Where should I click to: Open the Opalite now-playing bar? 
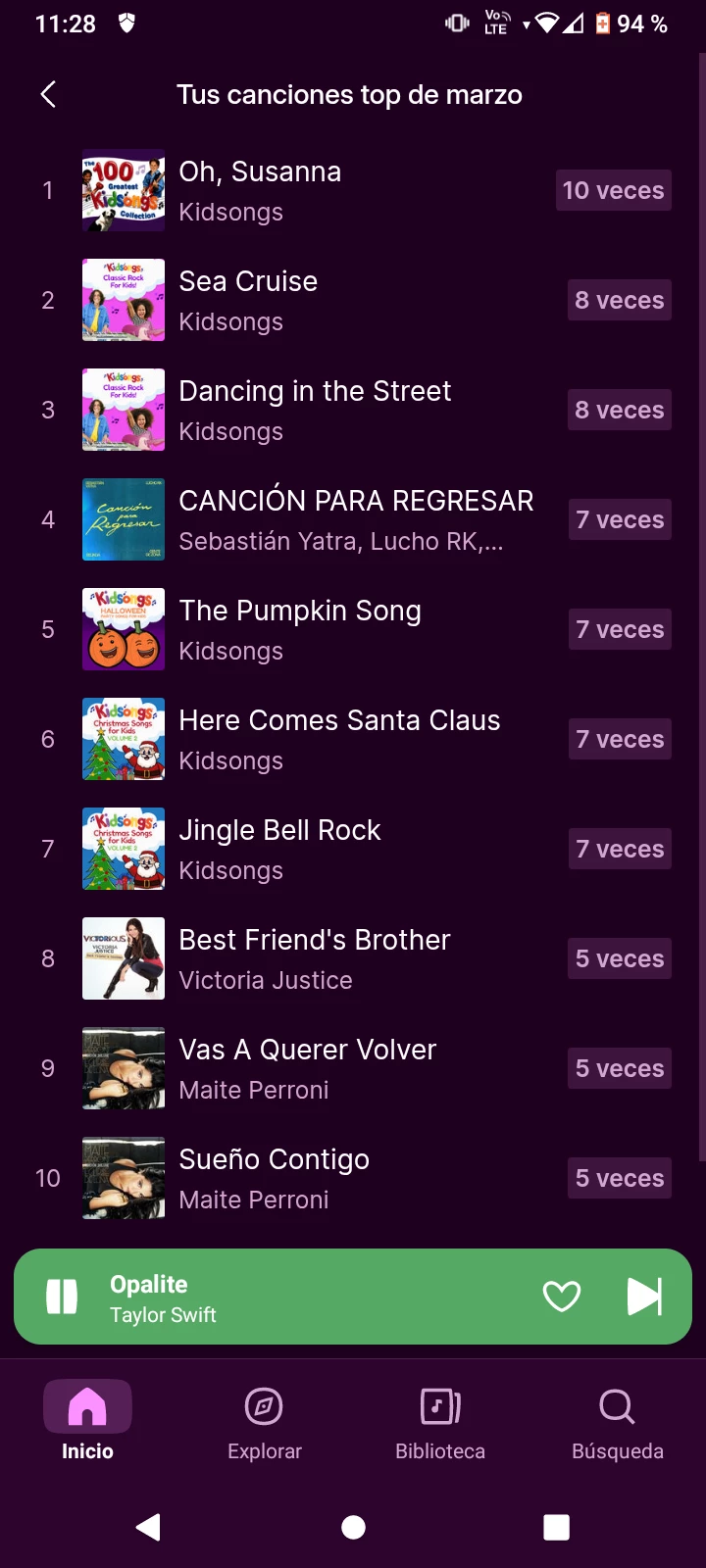314,1297
